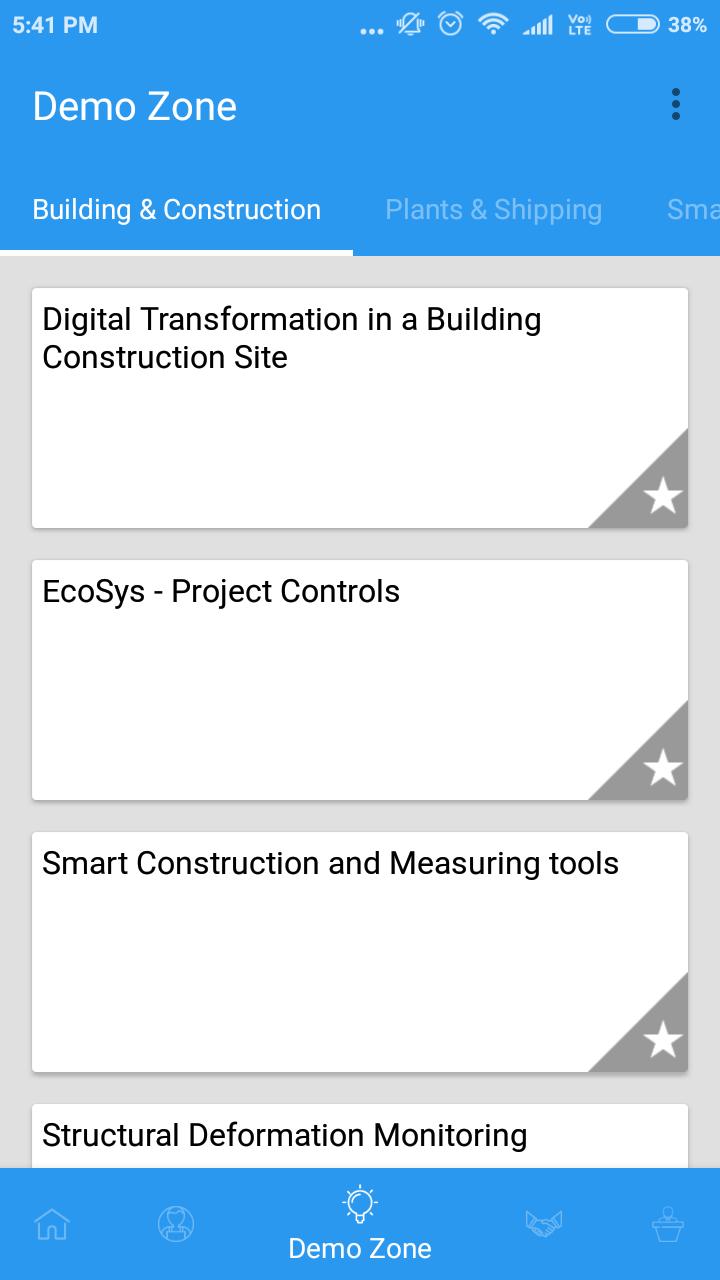Open the handshake partners tab
This screenshot has width=720, height=1280.
[543, 1223]
